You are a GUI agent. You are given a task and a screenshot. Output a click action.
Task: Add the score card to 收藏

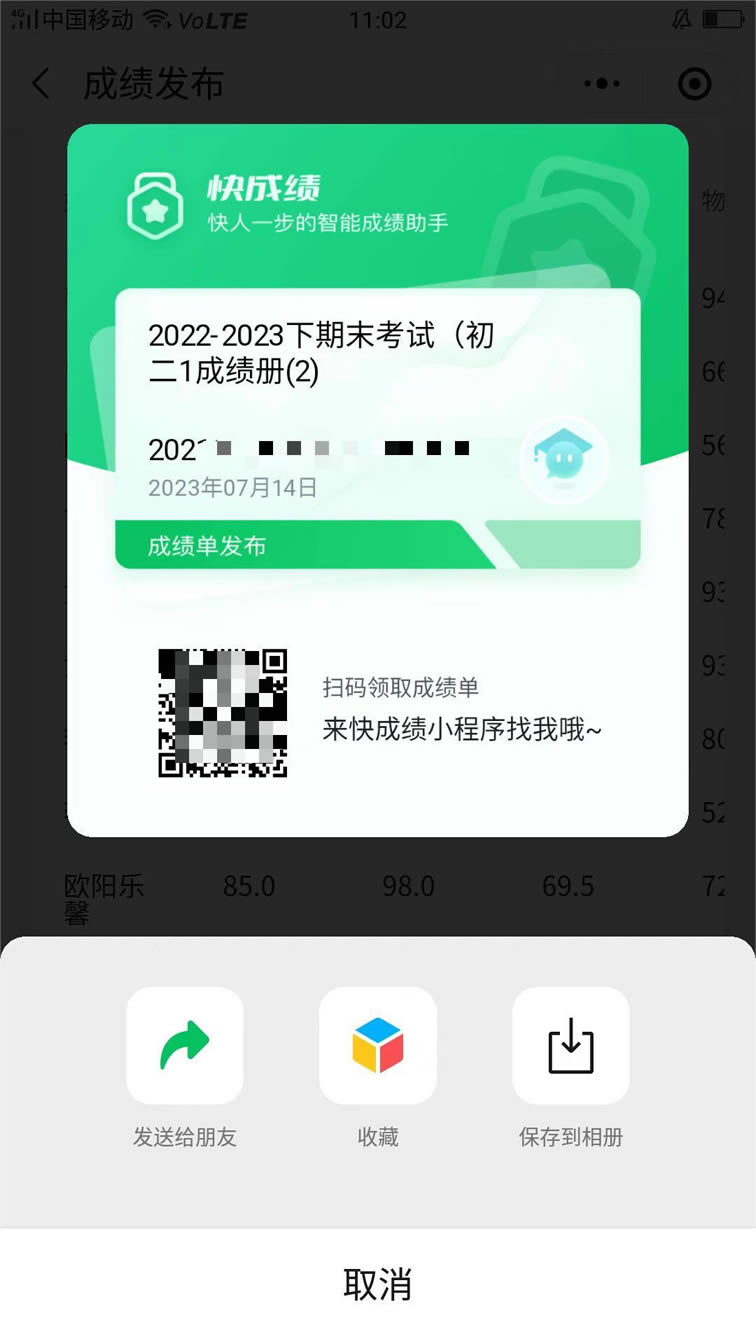[378, 1046]
